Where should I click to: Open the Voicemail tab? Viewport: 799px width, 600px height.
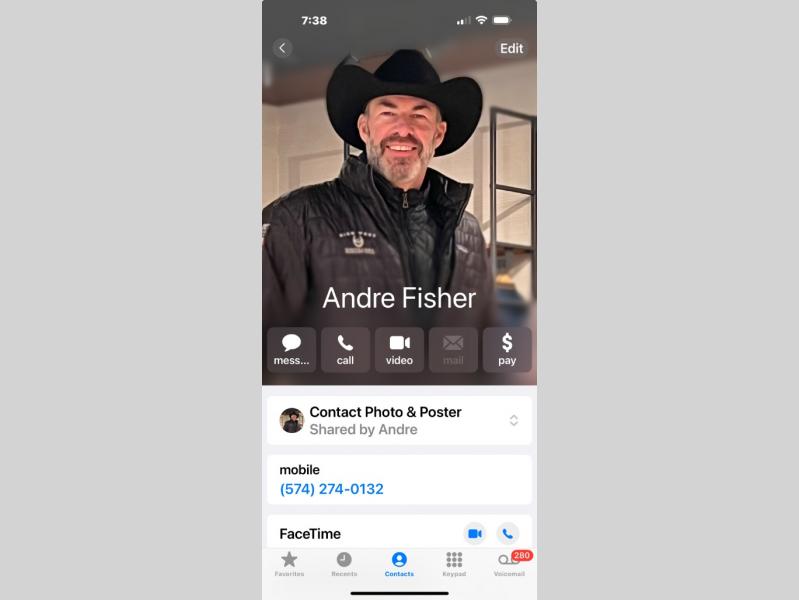[x=509, y=564]
